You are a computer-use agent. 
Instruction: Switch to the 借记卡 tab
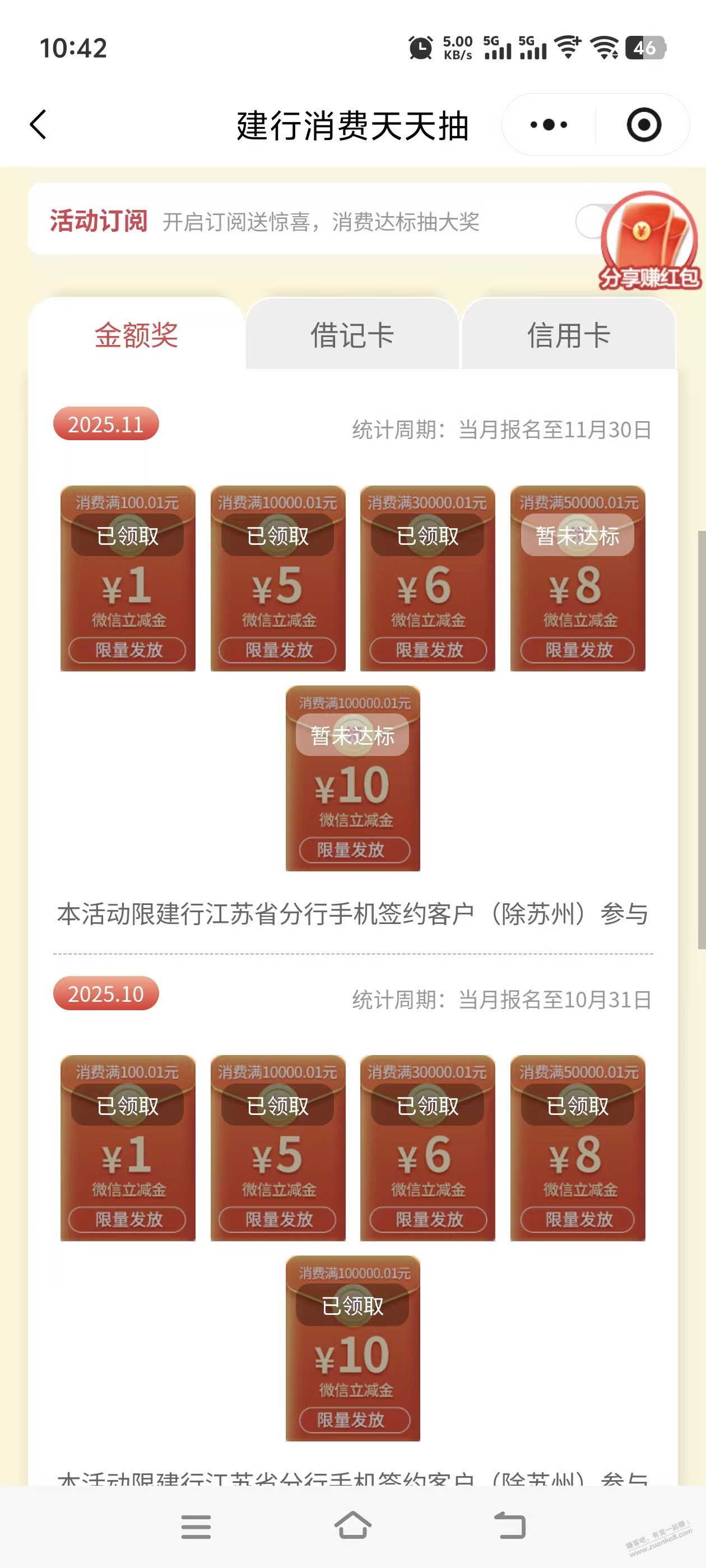pyautogui.click(x=352, y=335)
